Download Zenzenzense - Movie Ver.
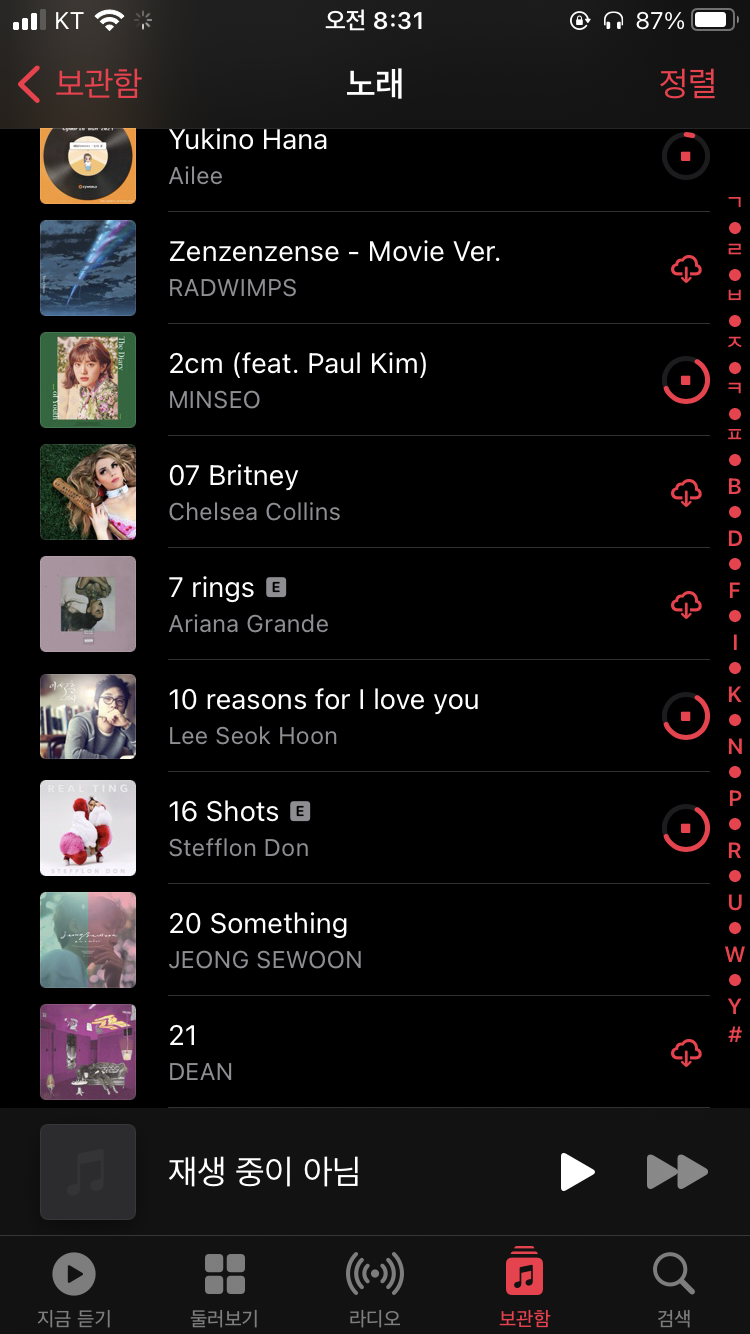The width and height of the screenshot is (750, 1334). [x=686, y=268]
